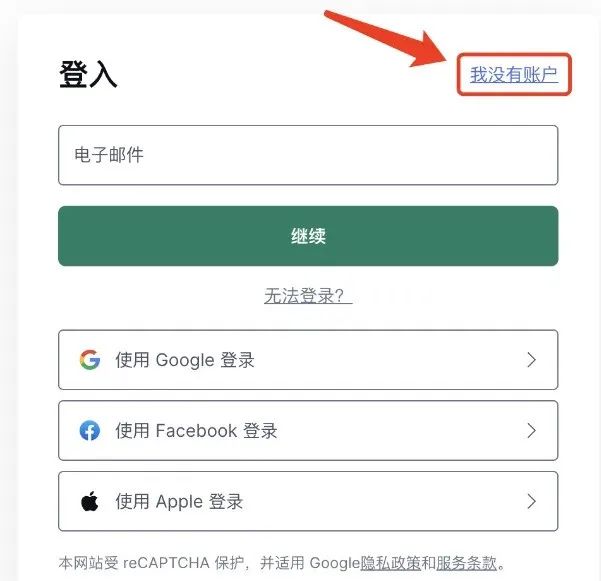Image resolution: width=601 pixels, height=581 pixels.
Task: Open the 无法登录? help link
Action: 308,296
